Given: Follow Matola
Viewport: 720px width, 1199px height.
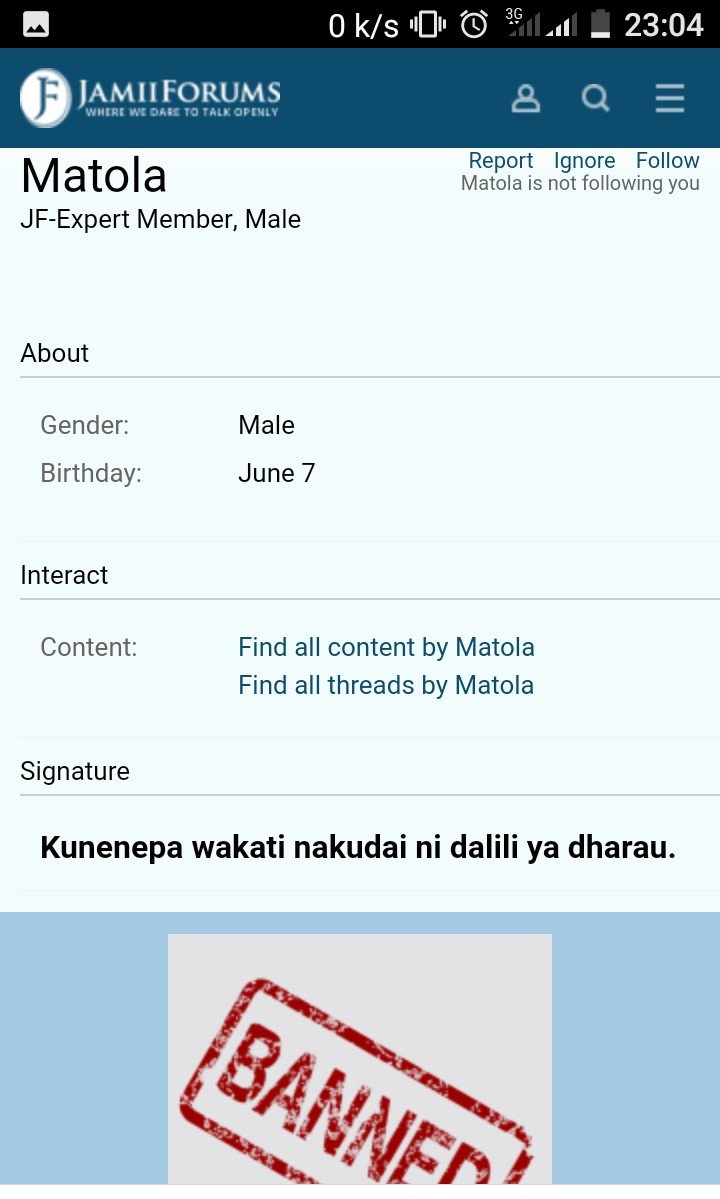Looking at the screenshot, I should click(667, 160).
